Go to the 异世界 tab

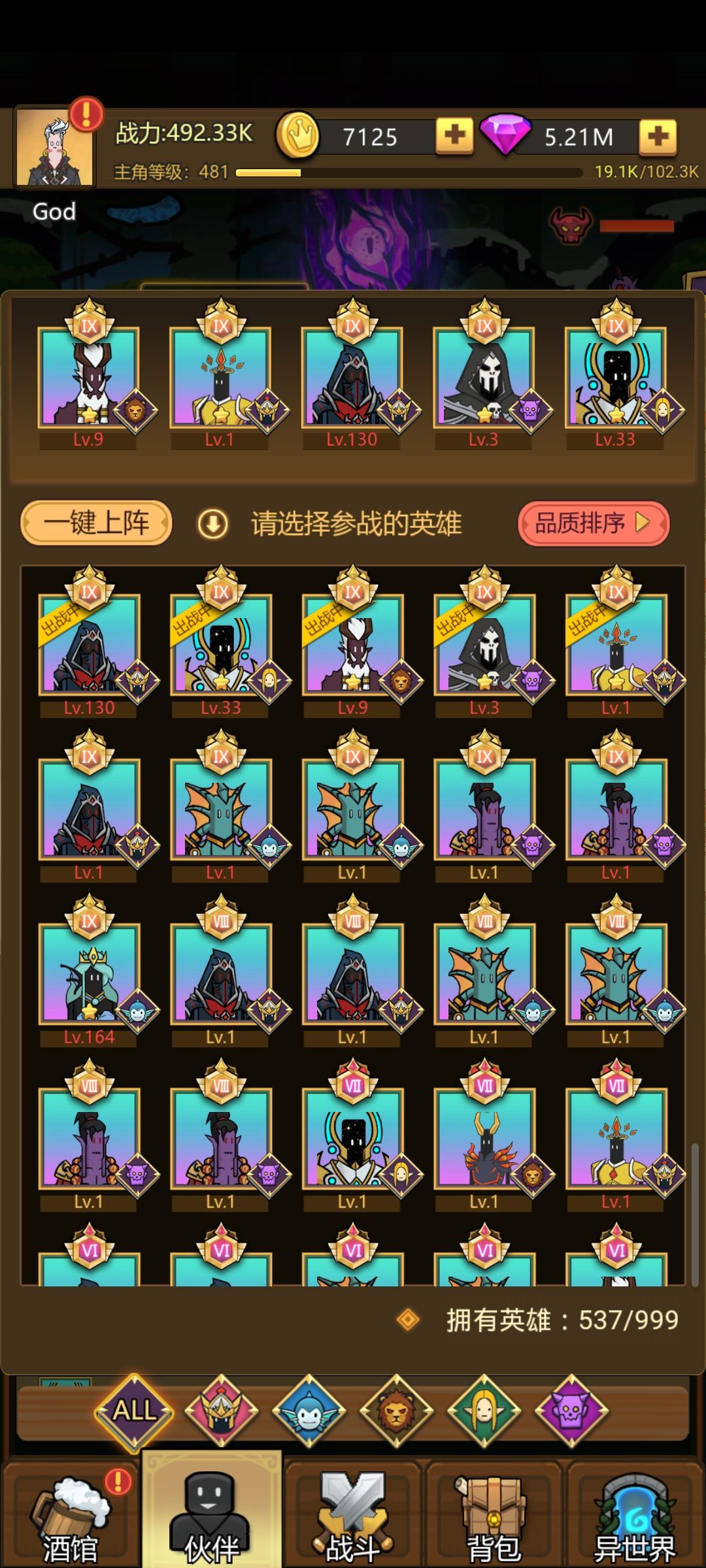tap(634, 1515)
